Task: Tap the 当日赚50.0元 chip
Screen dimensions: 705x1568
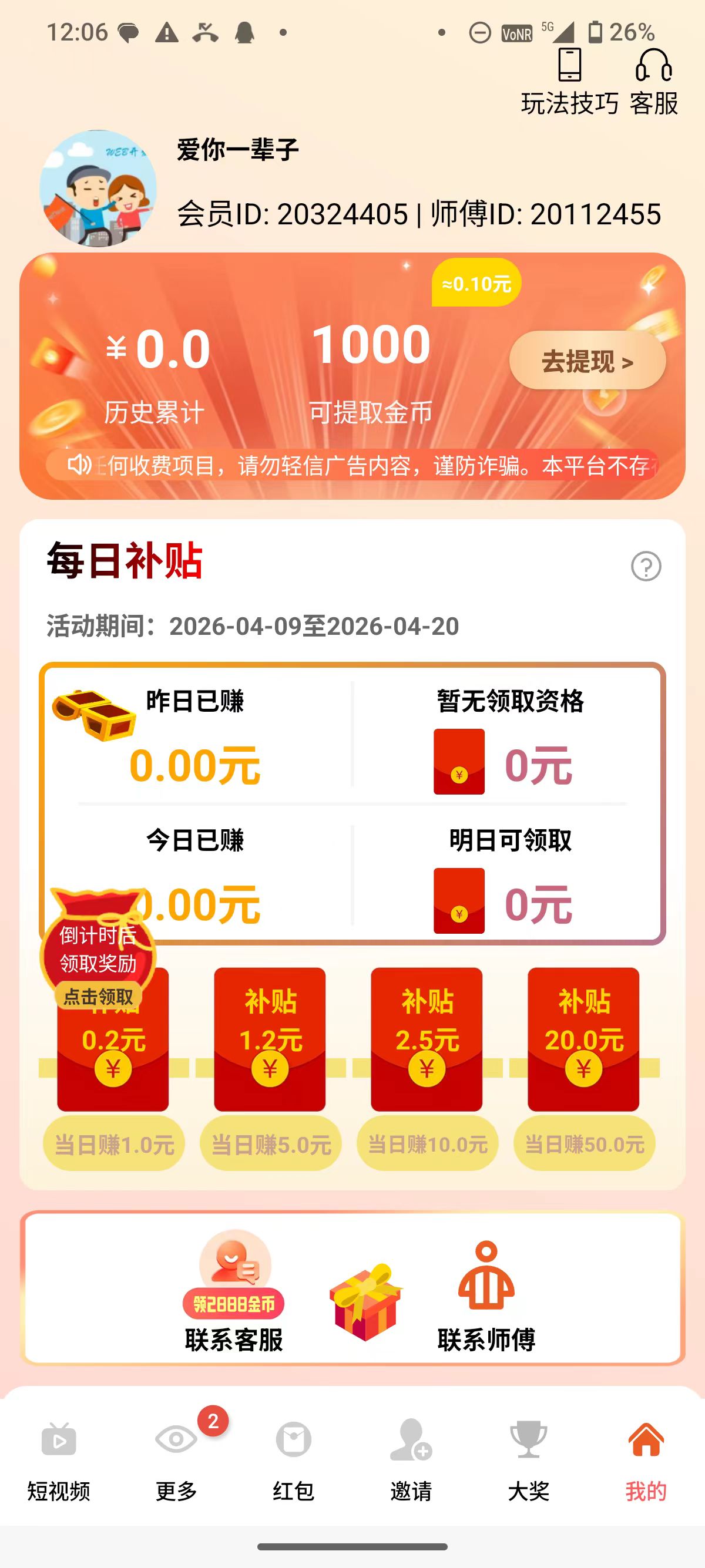Action: (x=584, y=1145)
